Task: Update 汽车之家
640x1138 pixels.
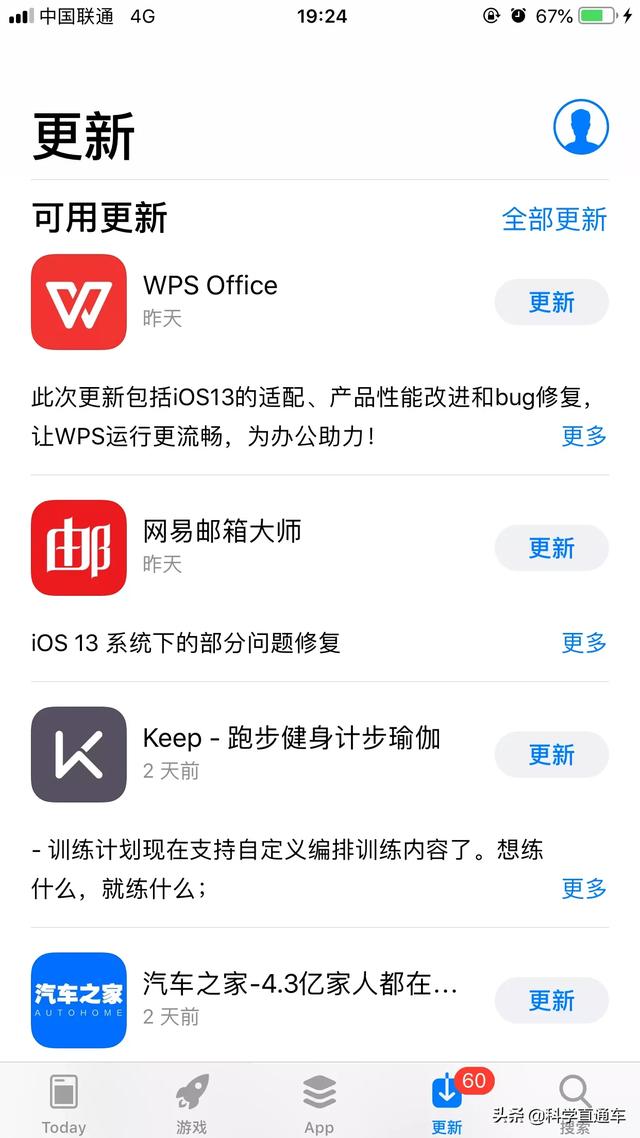Action: [551, 1000]
